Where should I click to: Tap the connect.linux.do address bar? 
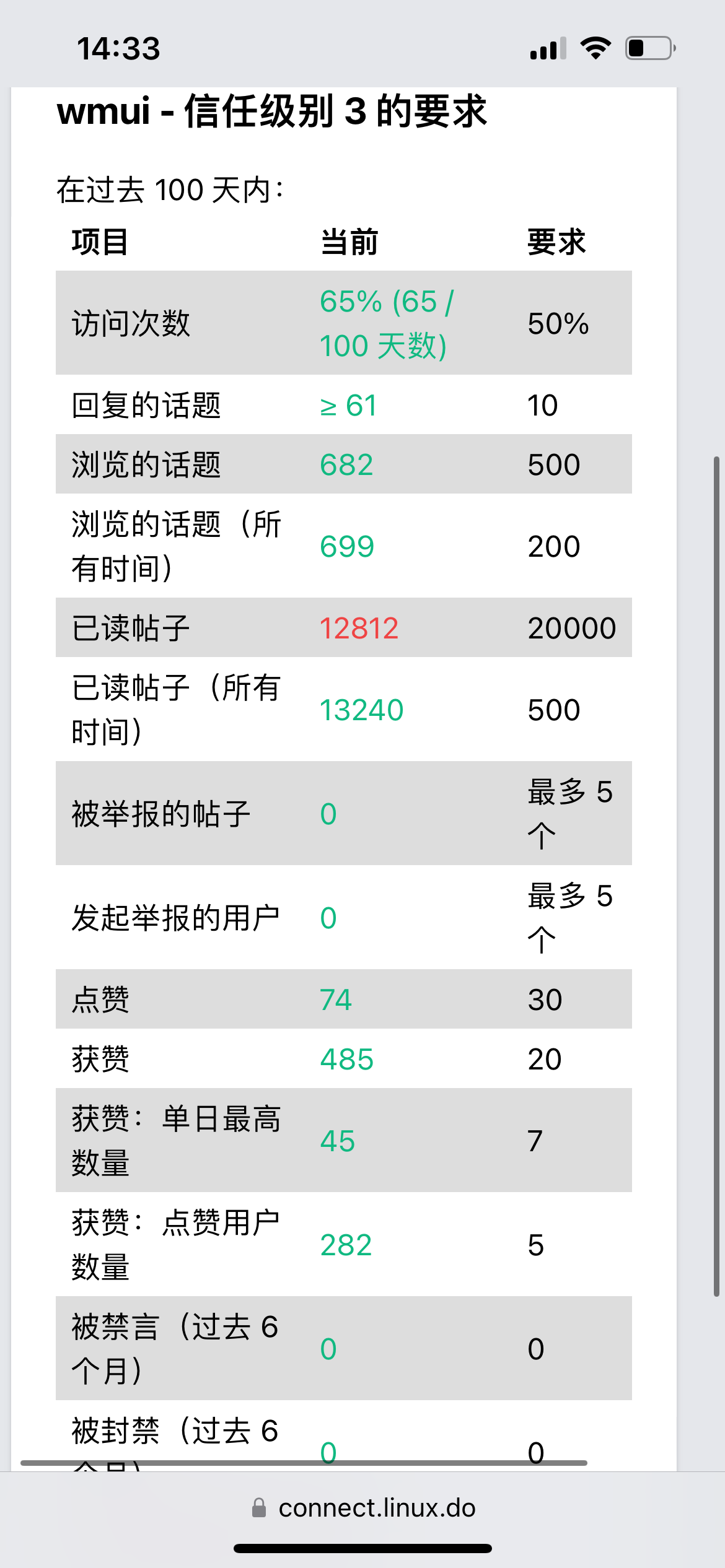pyautogui.click(x=363, y=1508)
